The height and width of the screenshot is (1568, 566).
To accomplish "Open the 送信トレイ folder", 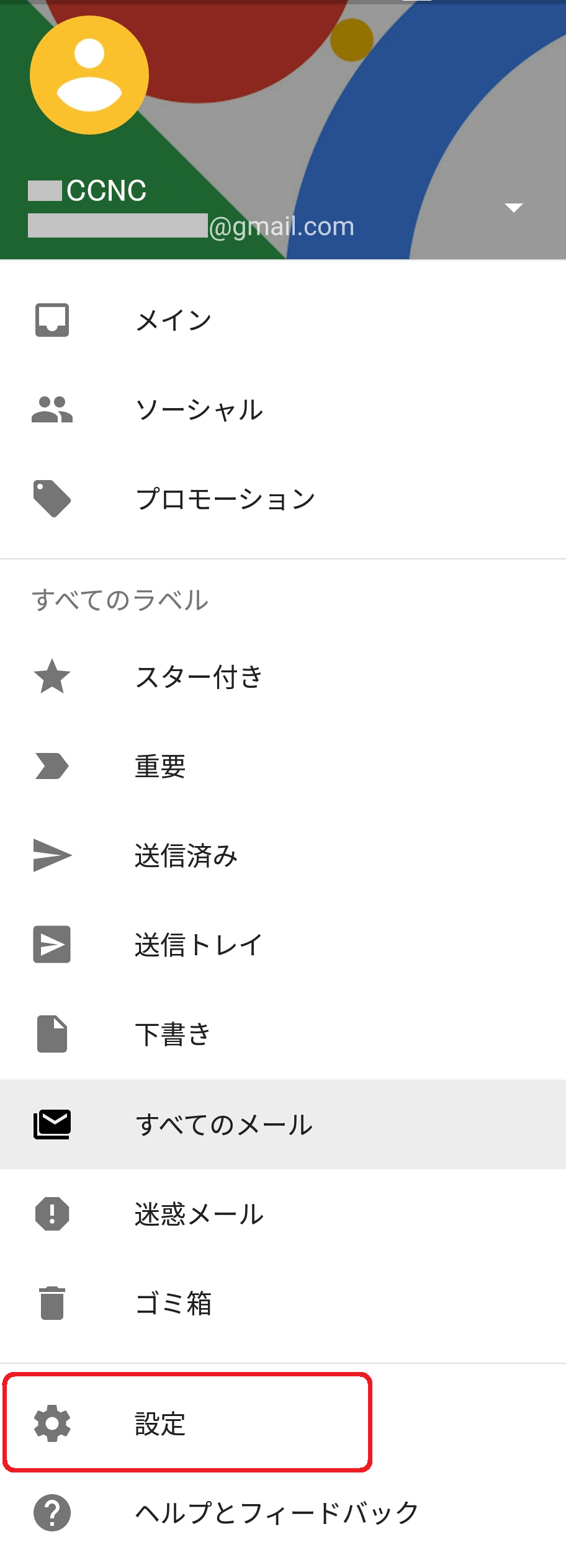I will click(199, 945).
